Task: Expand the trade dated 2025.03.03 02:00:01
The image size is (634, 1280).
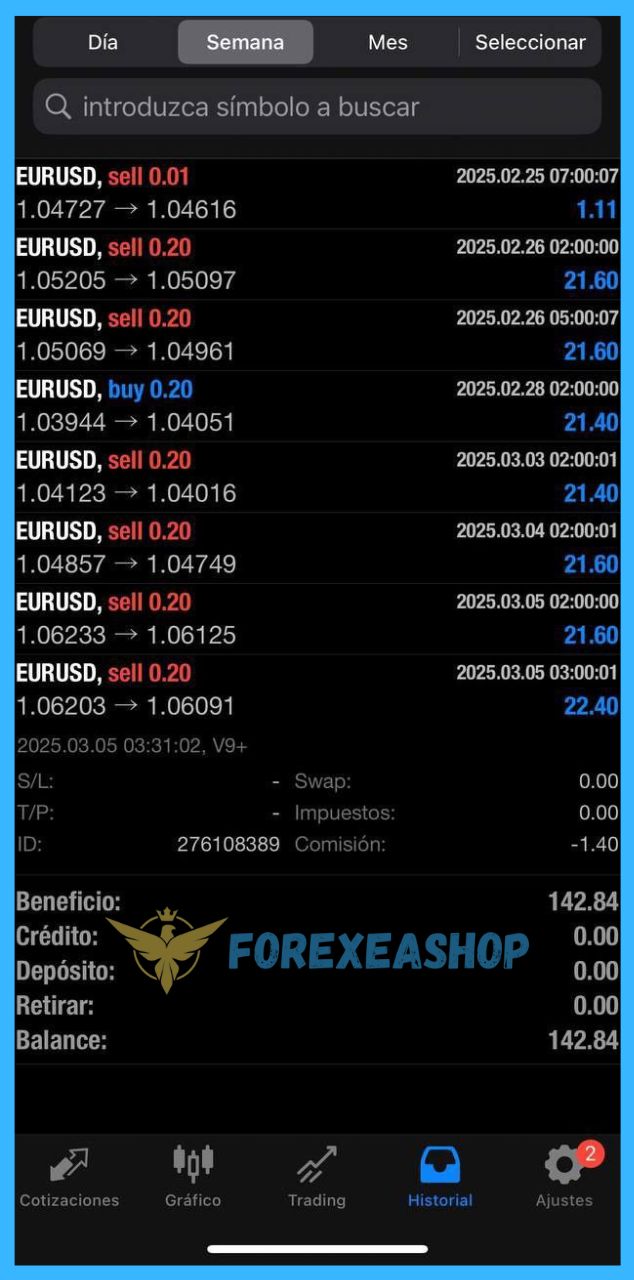Action: (x=317, y=478)
